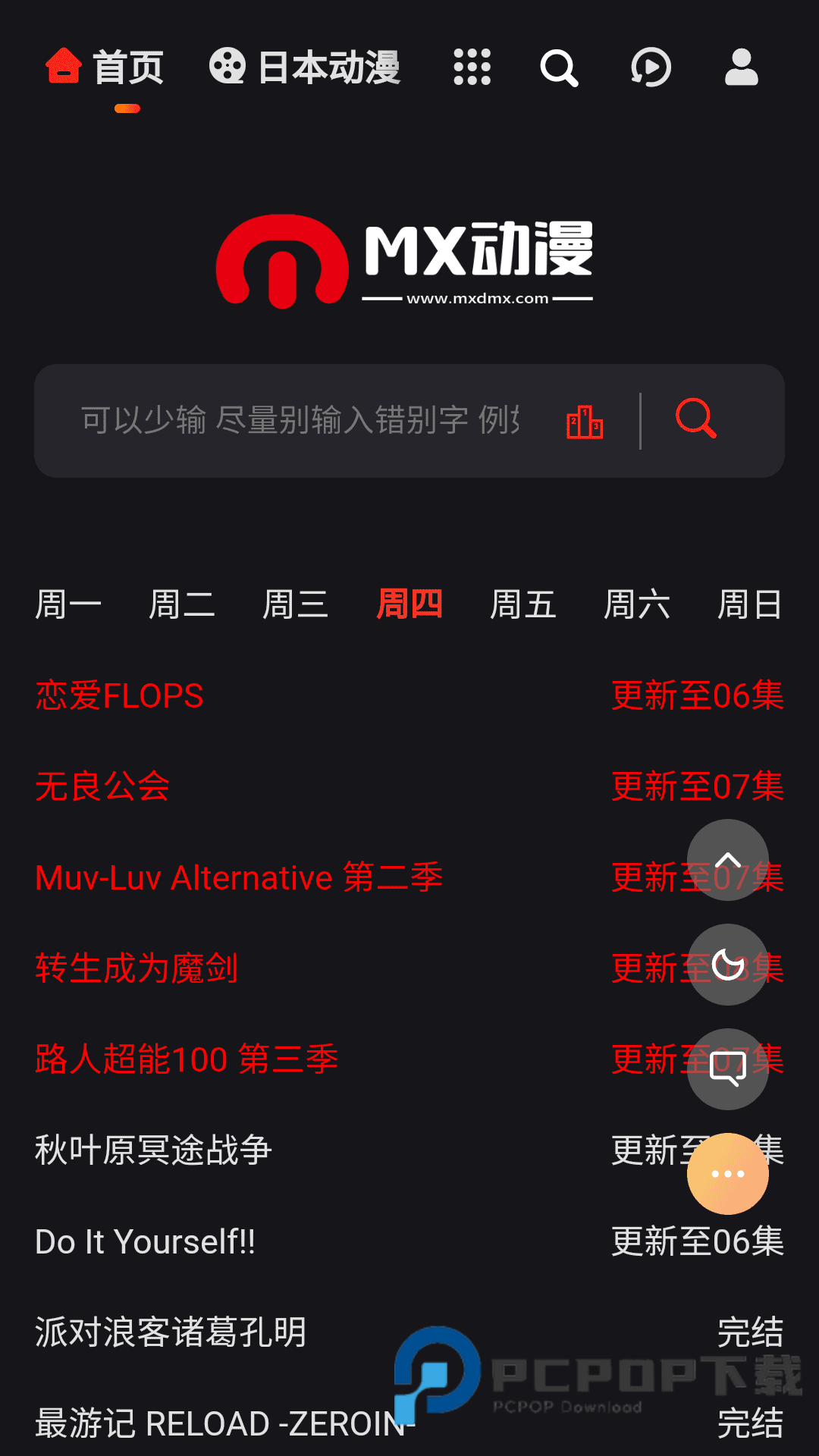This screenshot has height=1456, width=819.
Task: Select the film reel icon beside 日本动漫
Action: (x=227, y=67)
